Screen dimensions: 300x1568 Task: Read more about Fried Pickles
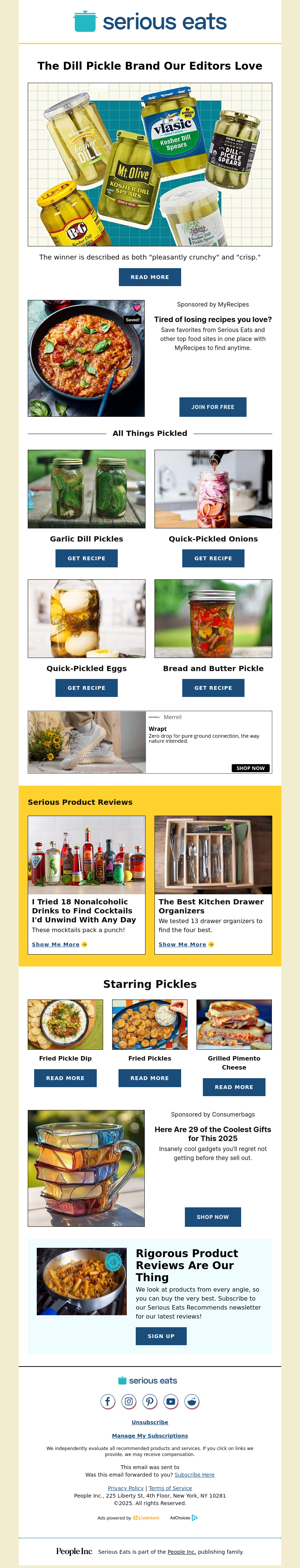[x=149, y=1078]
